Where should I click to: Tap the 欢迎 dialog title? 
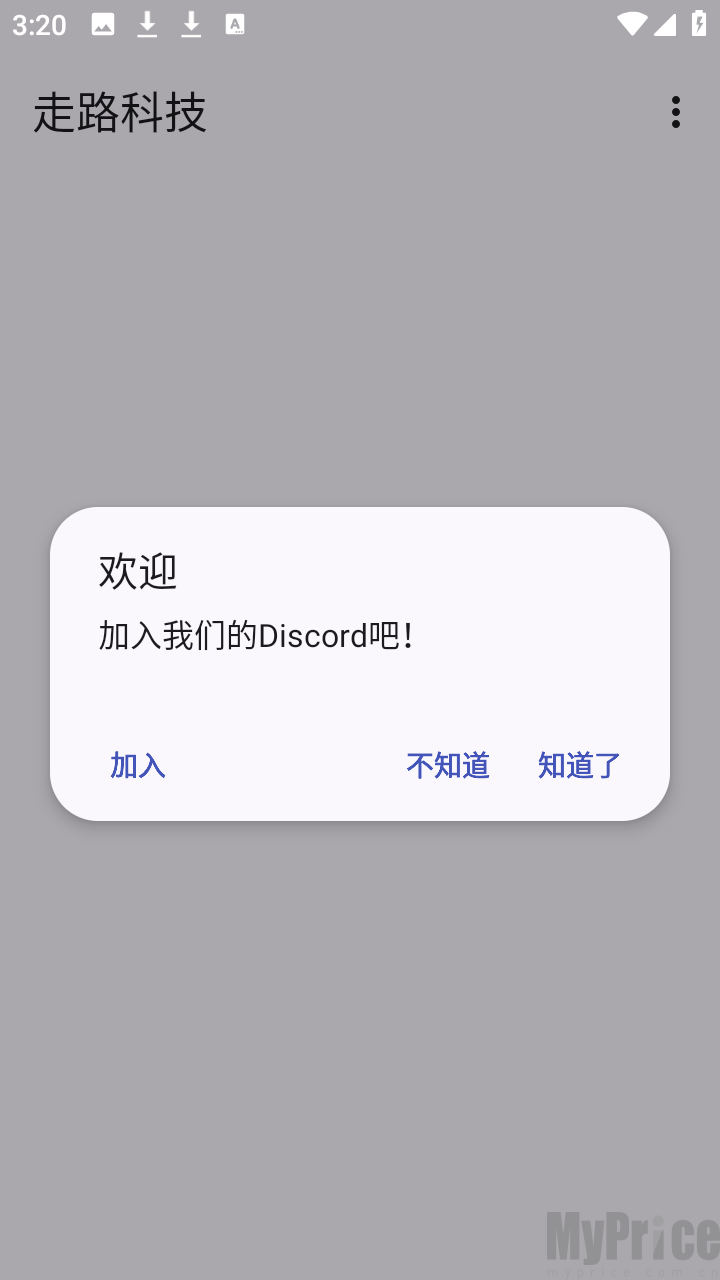(137, 572)
